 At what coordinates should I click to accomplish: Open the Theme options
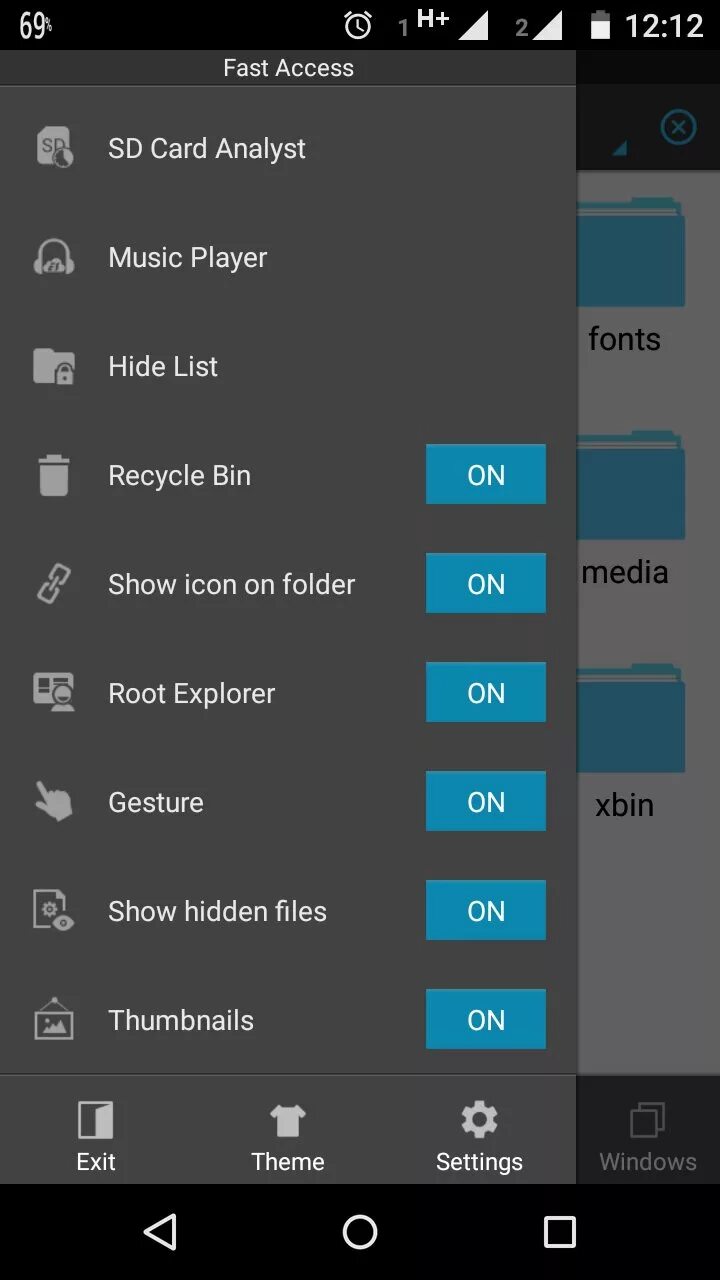288,1136
